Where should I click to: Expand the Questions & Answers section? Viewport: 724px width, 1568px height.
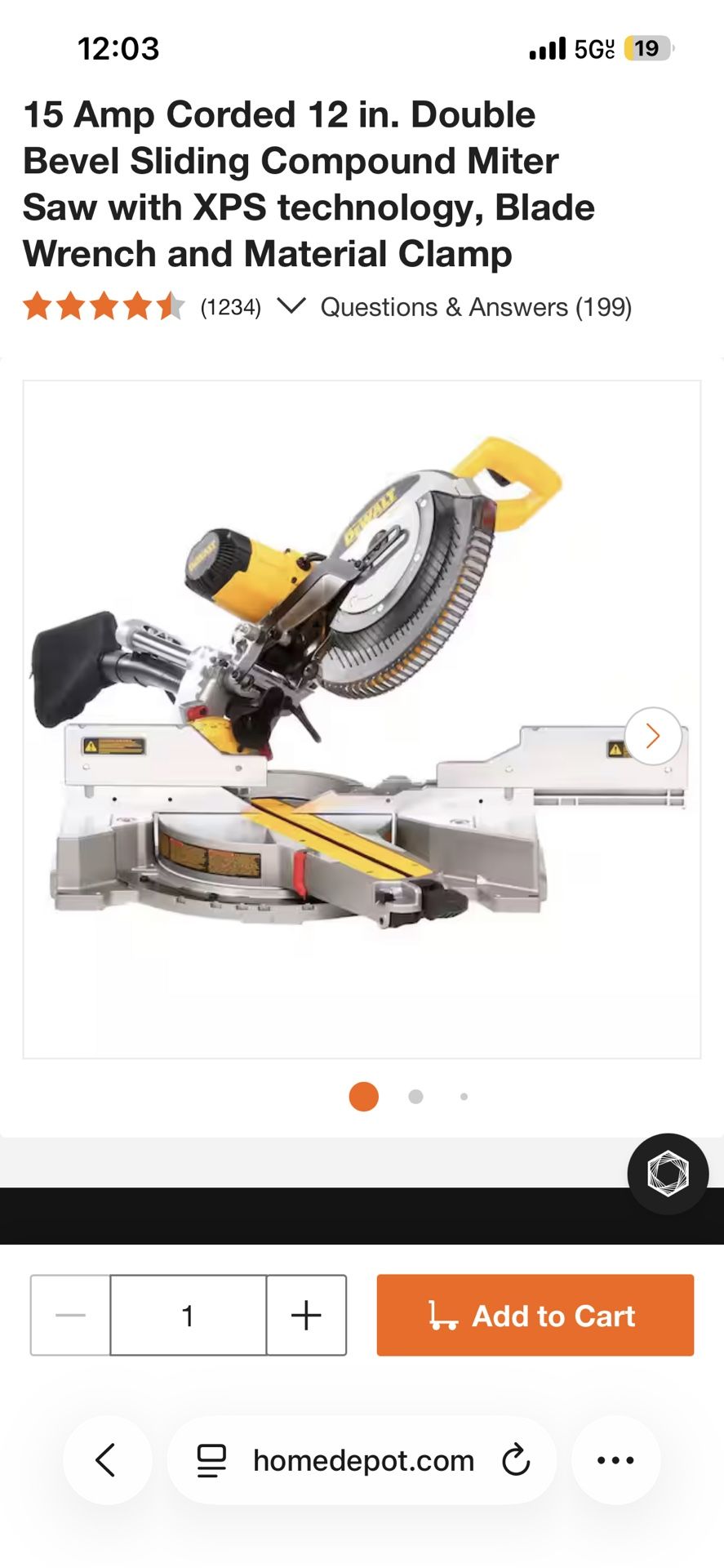(477, 307)
